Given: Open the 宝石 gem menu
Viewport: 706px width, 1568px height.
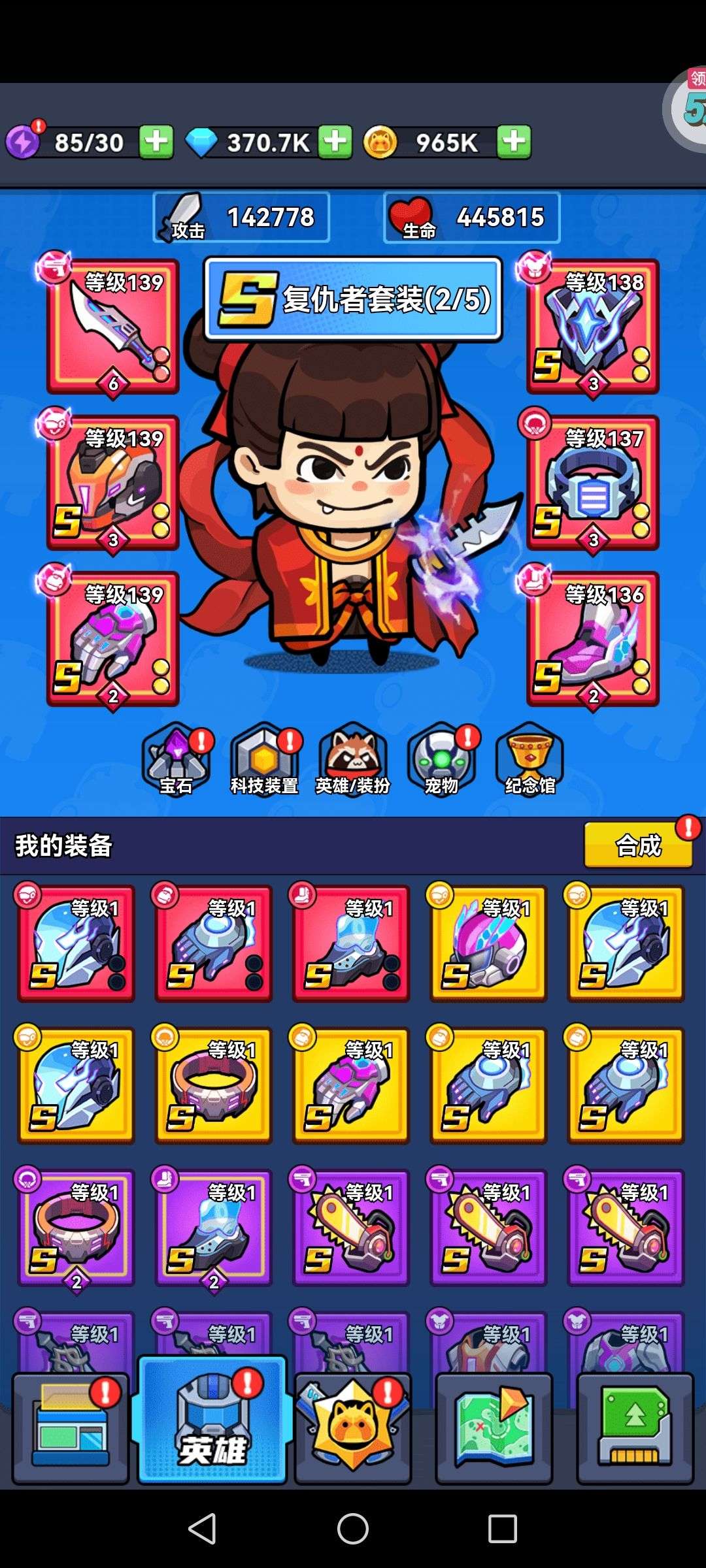Looking at the screenshot, I should 176,760.
